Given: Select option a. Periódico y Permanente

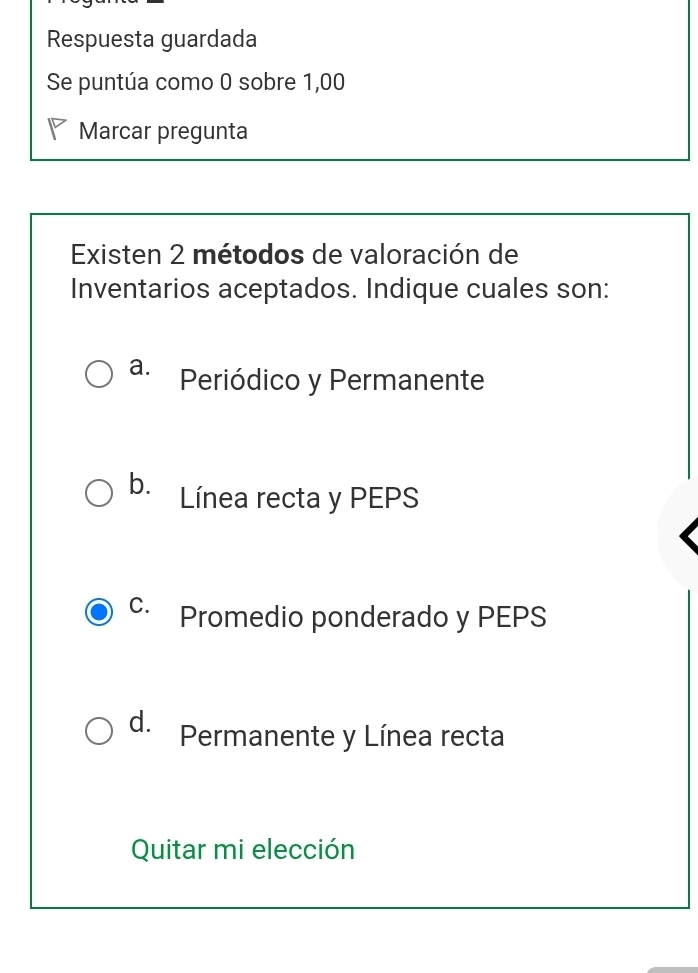Looking at the screenshot, I should coord(98,376).
